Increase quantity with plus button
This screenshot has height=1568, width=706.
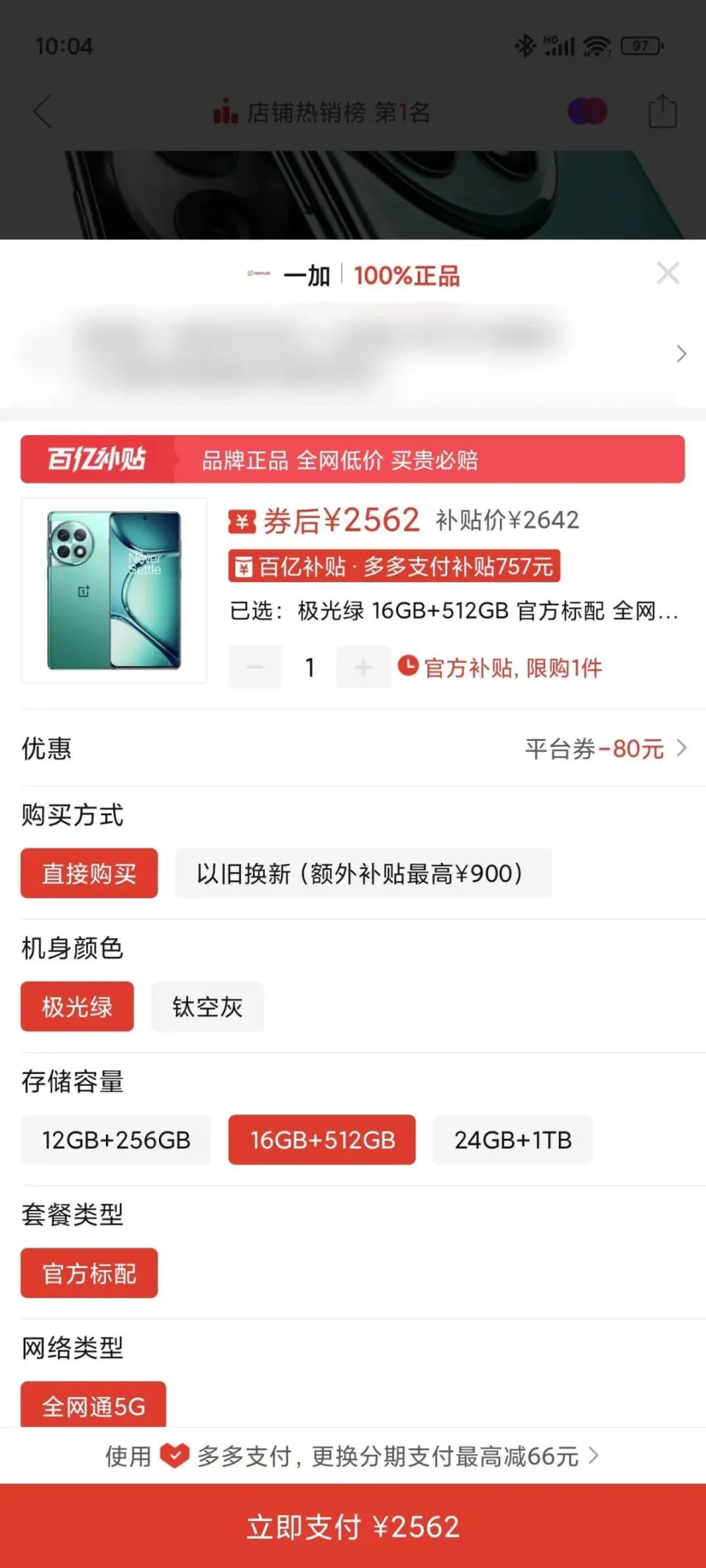point(363,667)
